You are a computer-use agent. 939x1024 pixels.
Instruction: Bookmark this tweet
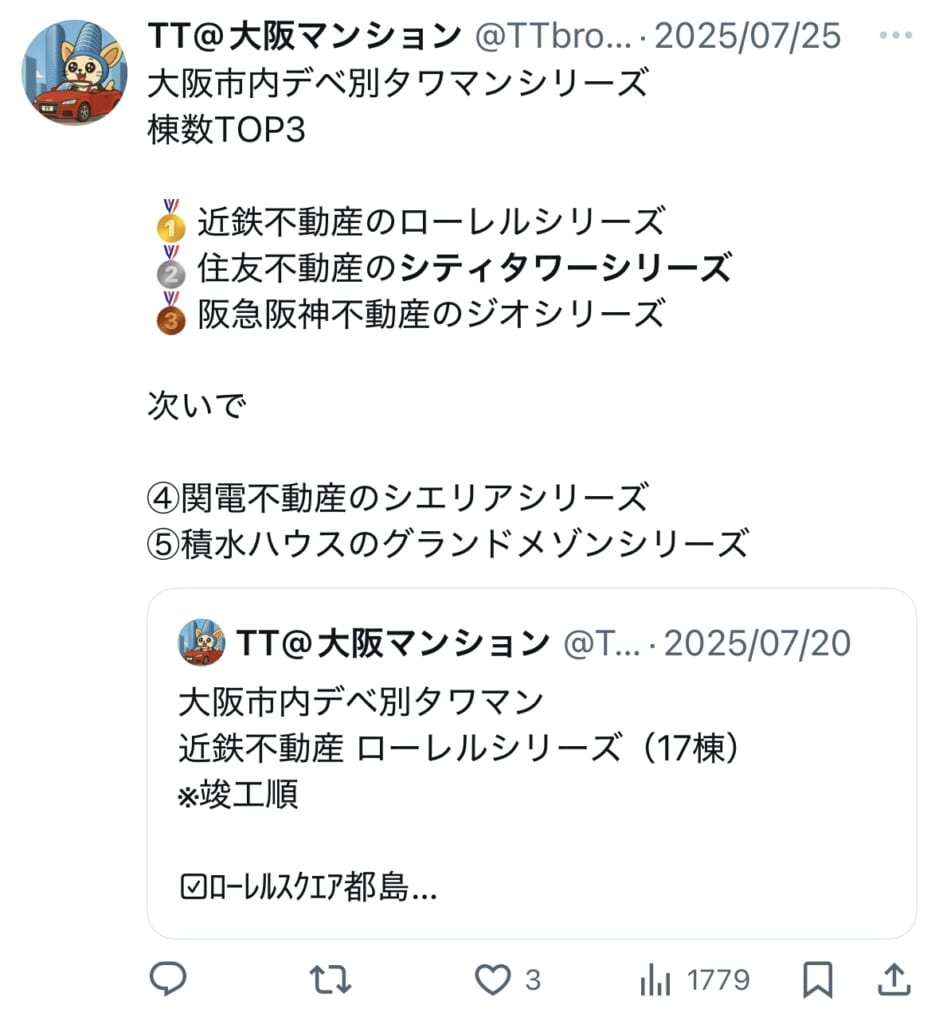(818, 979)
